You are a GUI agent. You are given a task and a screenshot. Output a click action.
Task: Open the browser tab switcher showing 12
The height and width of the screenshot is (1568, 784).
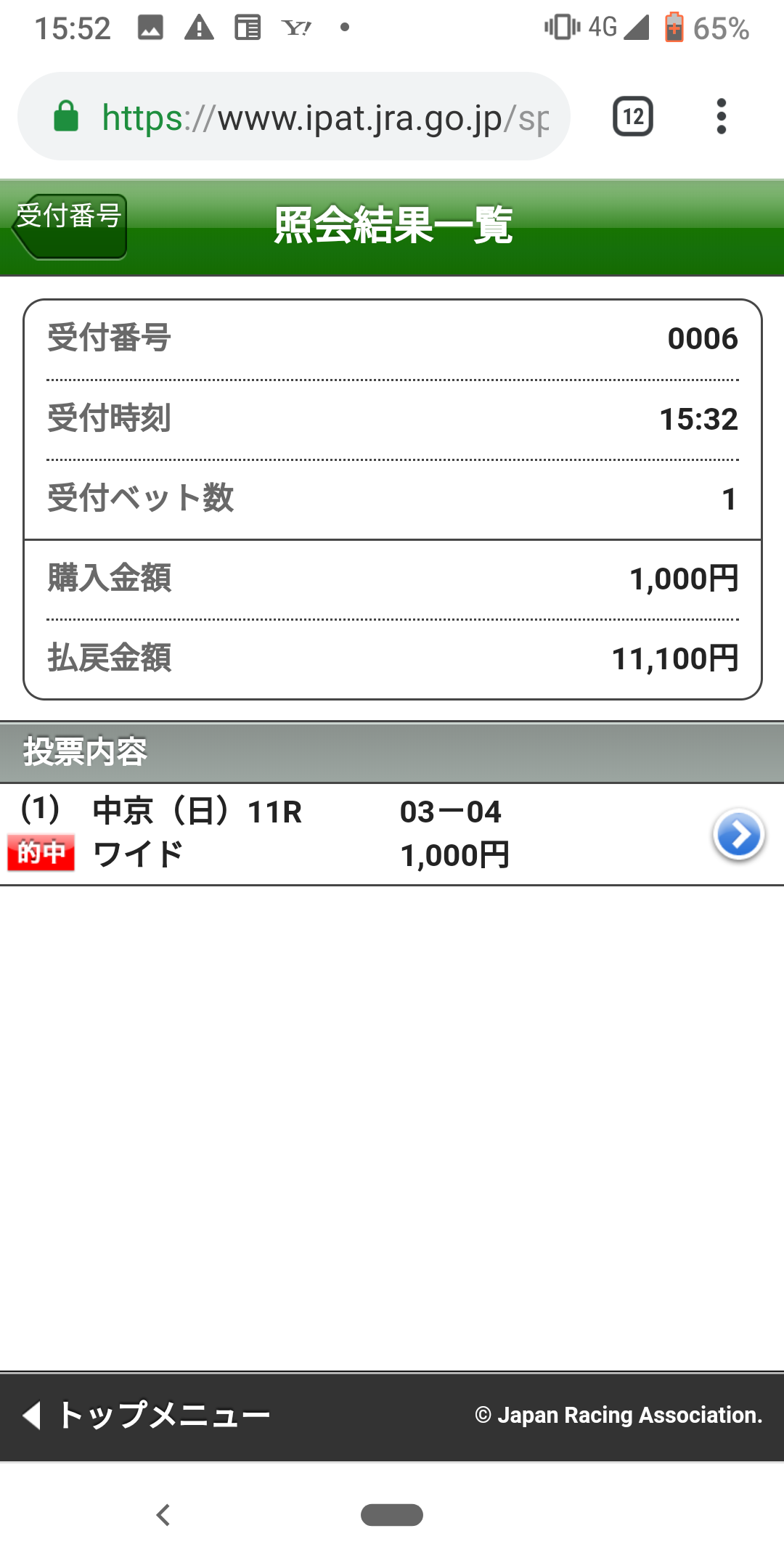click(x=632, y=116)
